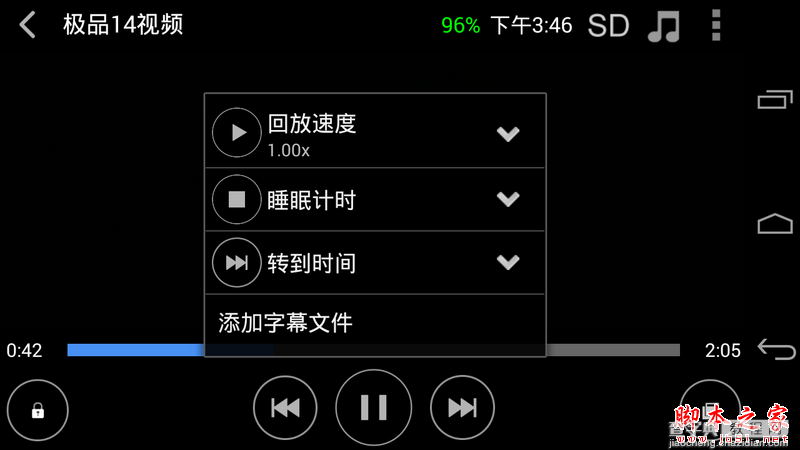Open the three-dot overflow menu

point(715,26)
